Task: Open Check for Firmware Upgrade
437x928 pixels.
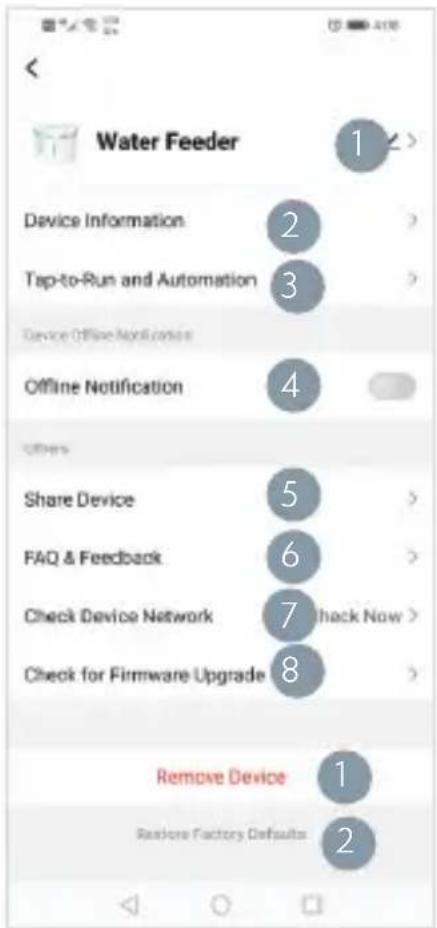Action: (x=220, y=674)
